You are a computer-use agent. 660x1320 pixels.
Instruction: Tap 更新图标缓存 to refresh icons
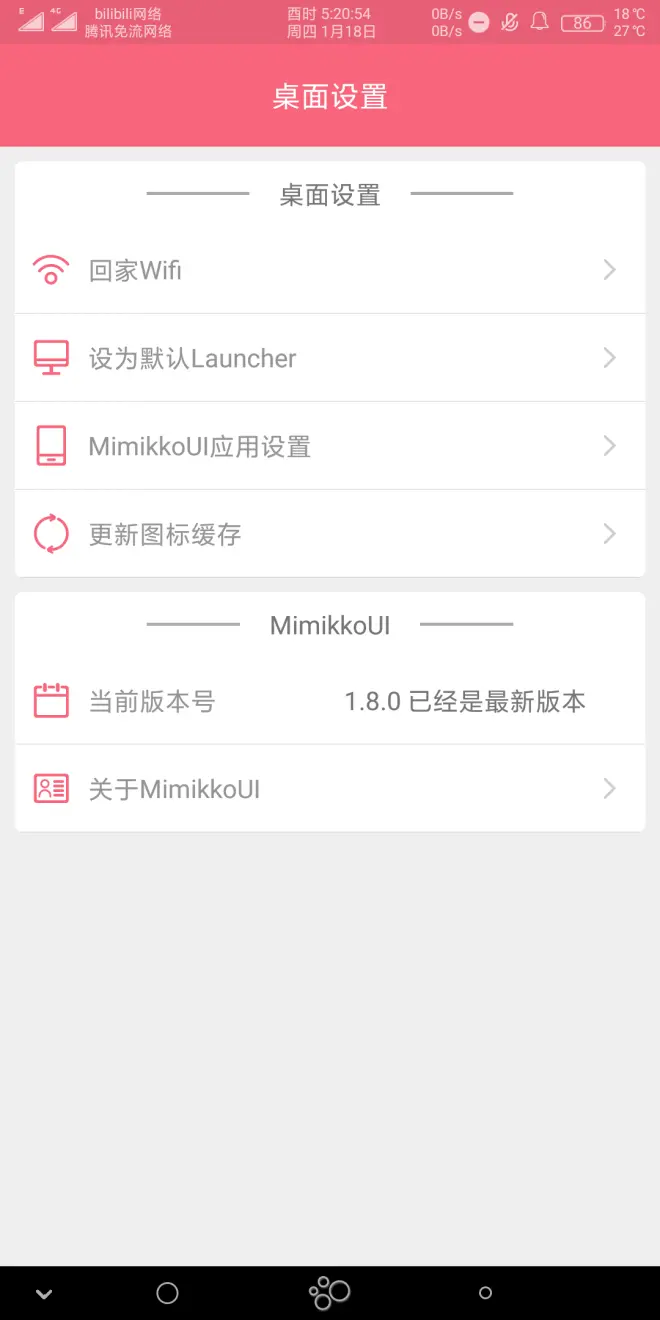[330, 534]
